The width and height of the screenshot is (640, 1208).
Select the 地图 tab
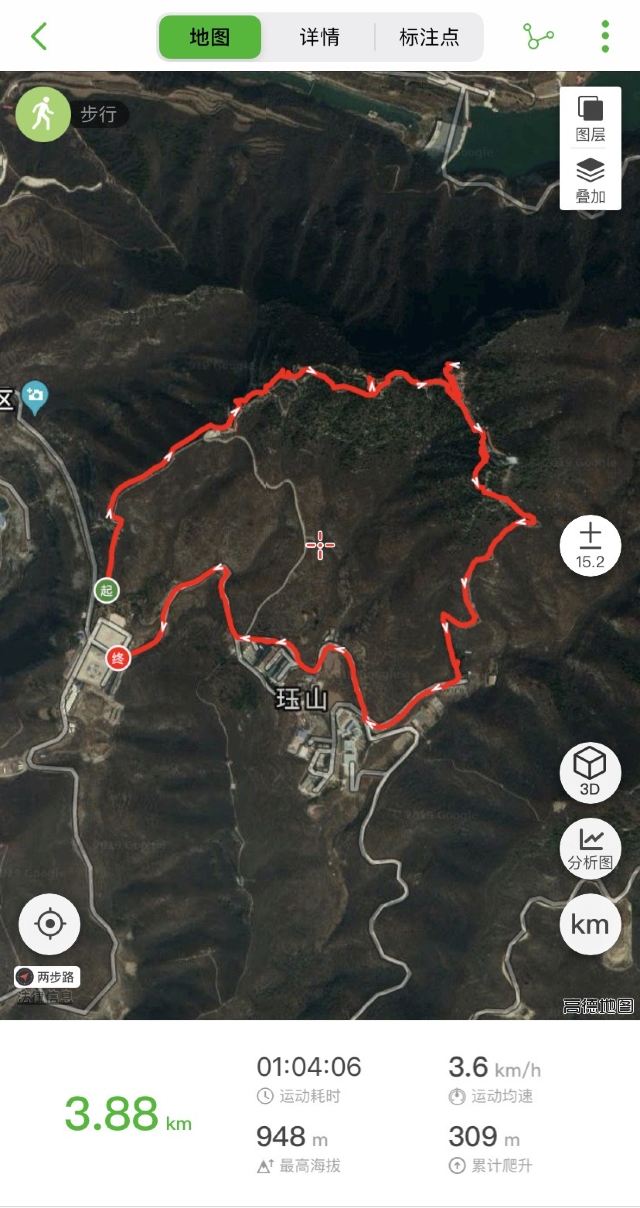[210, 38]
